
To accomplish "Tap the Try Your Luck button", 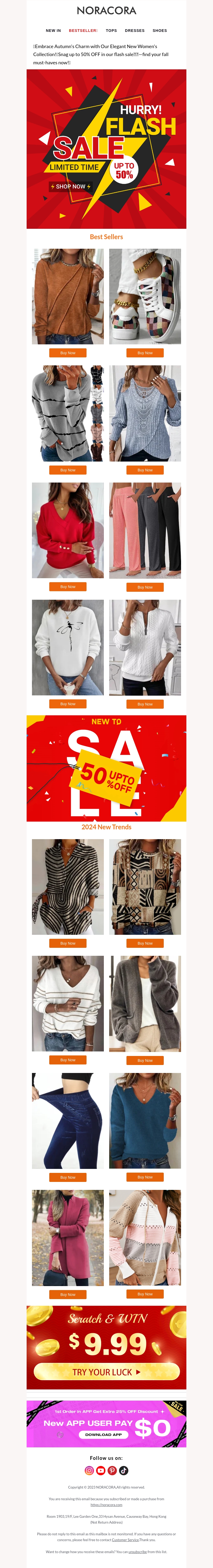I will (x=106, y=1372).
